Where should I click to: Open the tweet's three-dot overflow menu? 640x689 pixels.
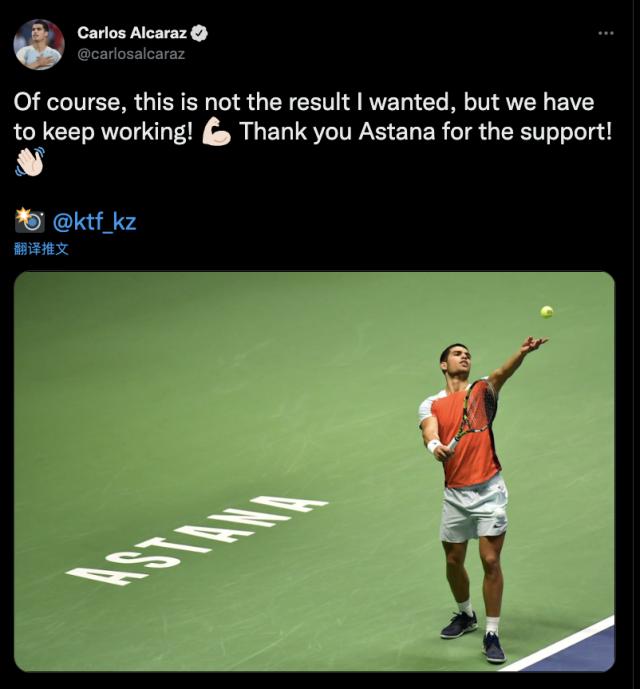tap(605, 33)
